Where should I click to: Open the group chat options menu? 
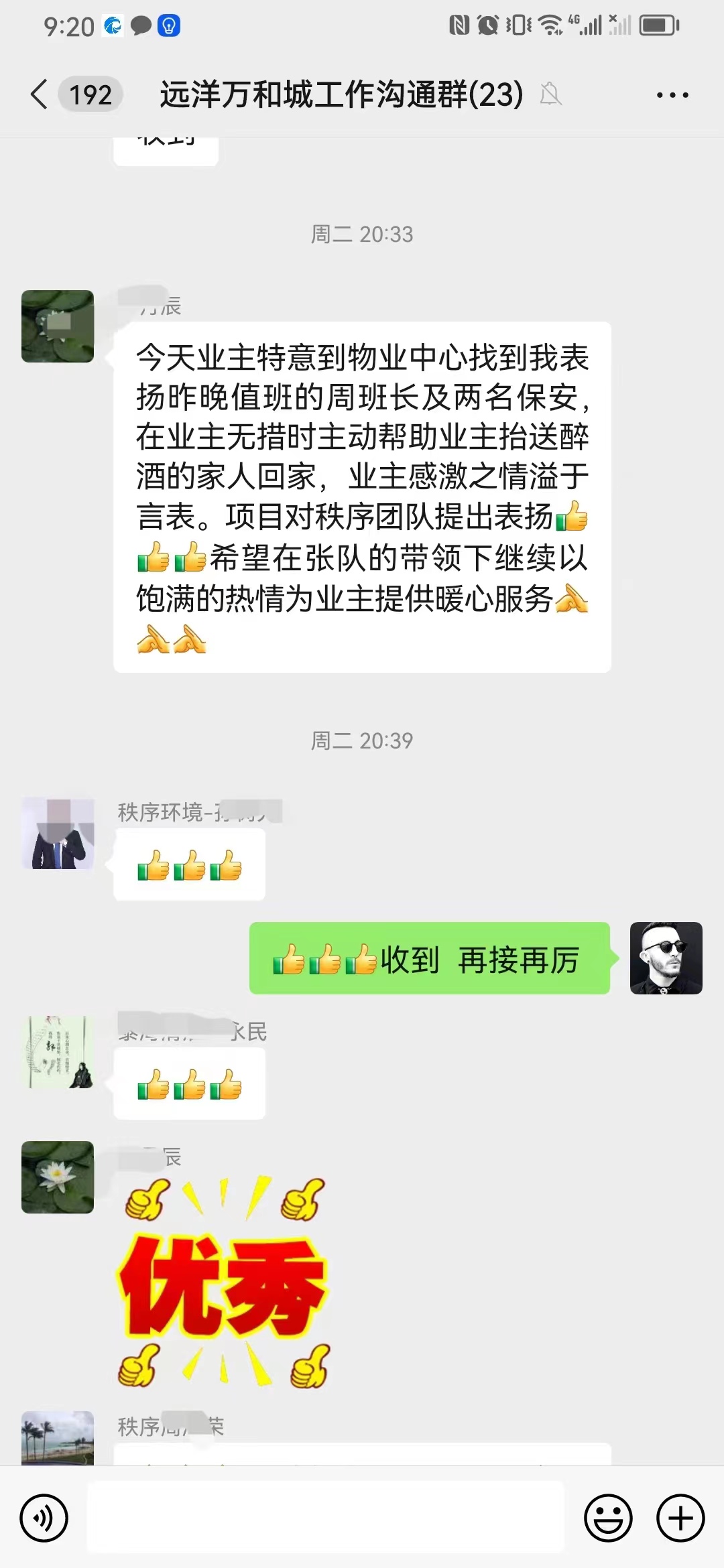click(672, 95)
